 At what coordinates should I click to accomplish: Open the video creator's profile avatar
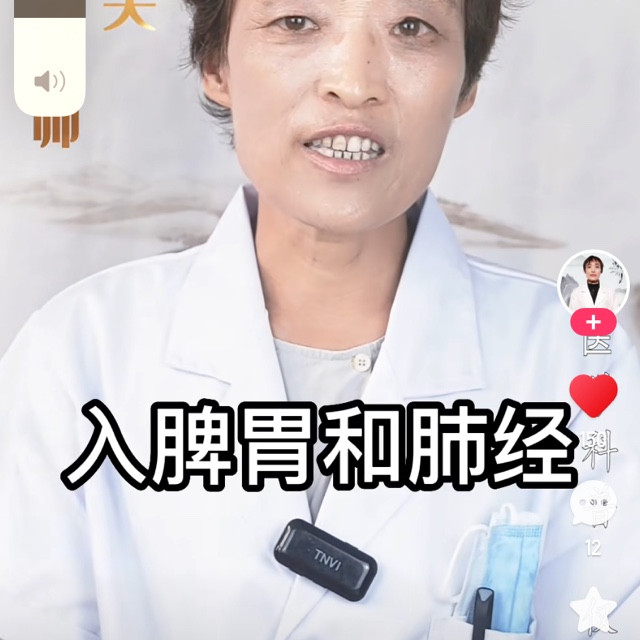pos(592,280)
